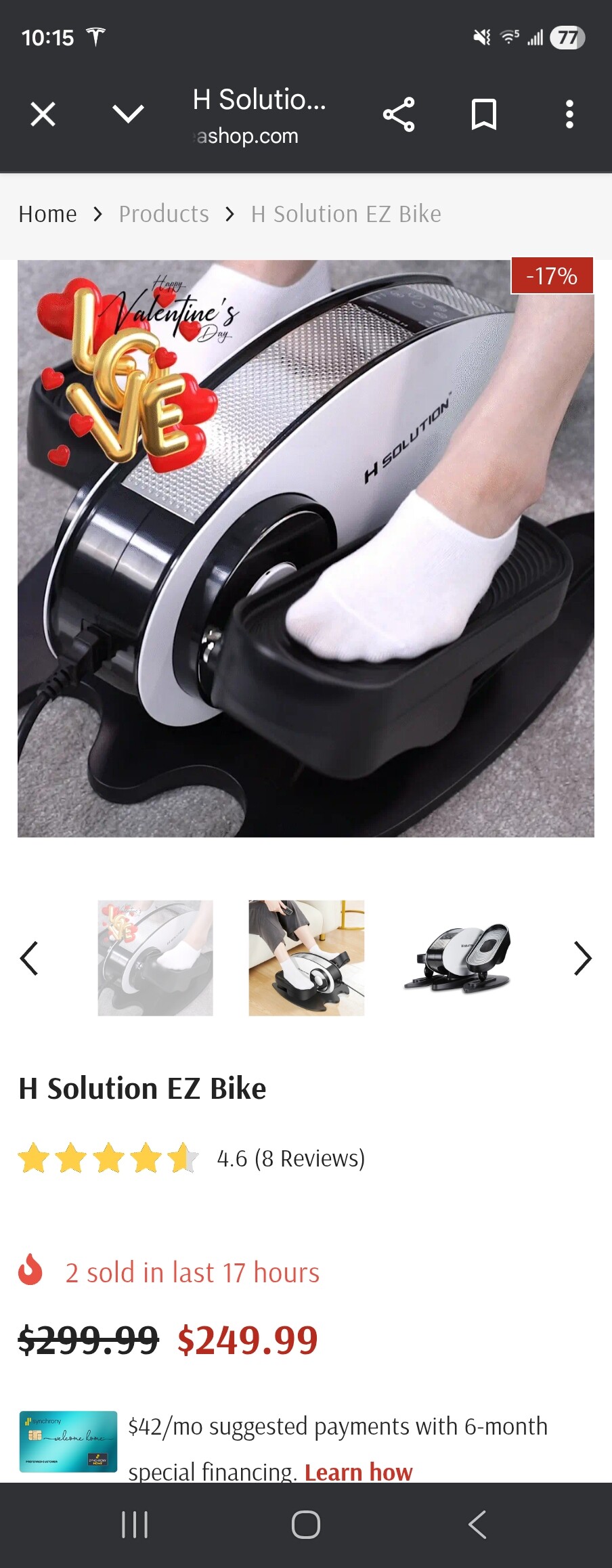The width and height of the screenshot is (612, 1568).
Task: Open the Products breadcrumb link
Action: 164,214
